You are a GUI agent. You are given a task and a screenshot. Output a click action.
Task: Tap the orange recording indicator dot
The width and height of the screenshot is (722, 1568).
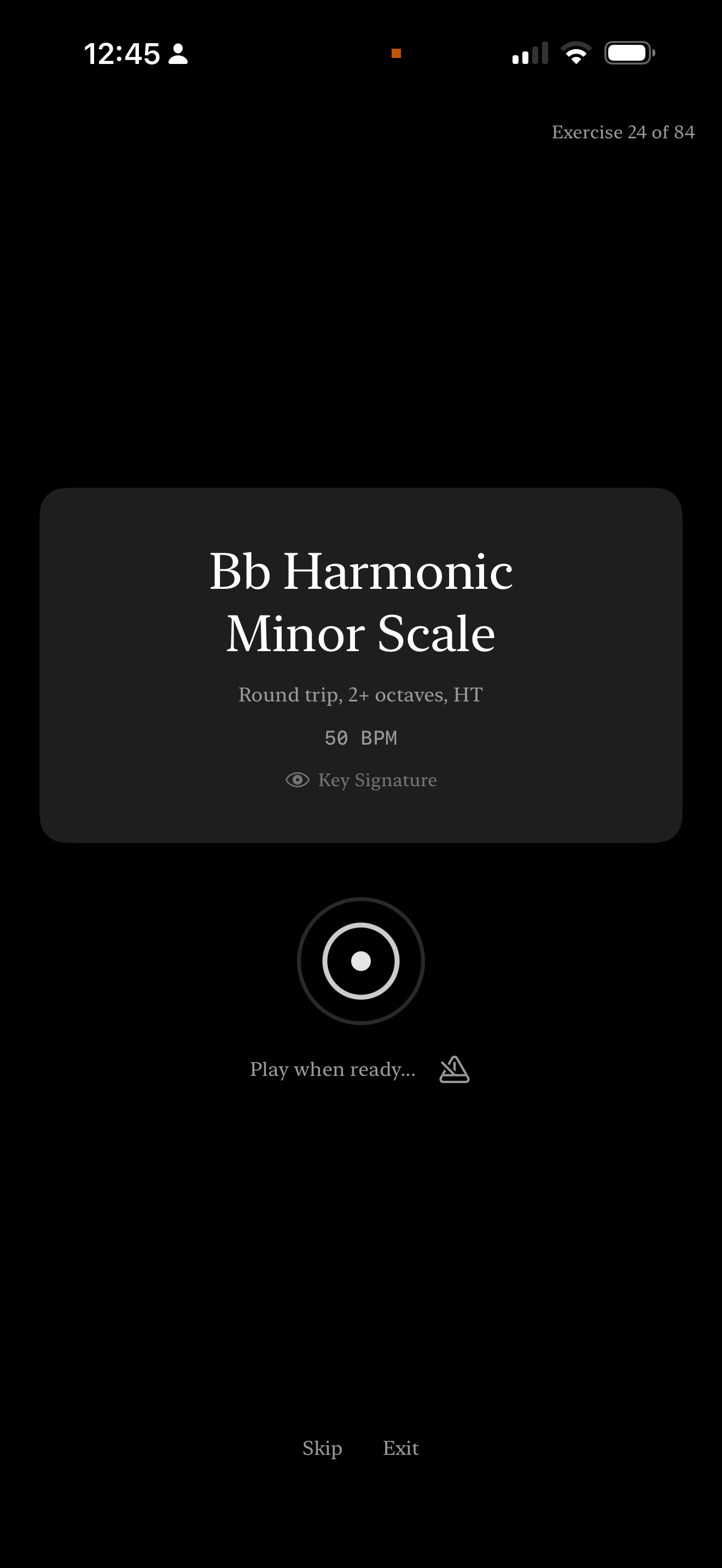pos(398,54)
